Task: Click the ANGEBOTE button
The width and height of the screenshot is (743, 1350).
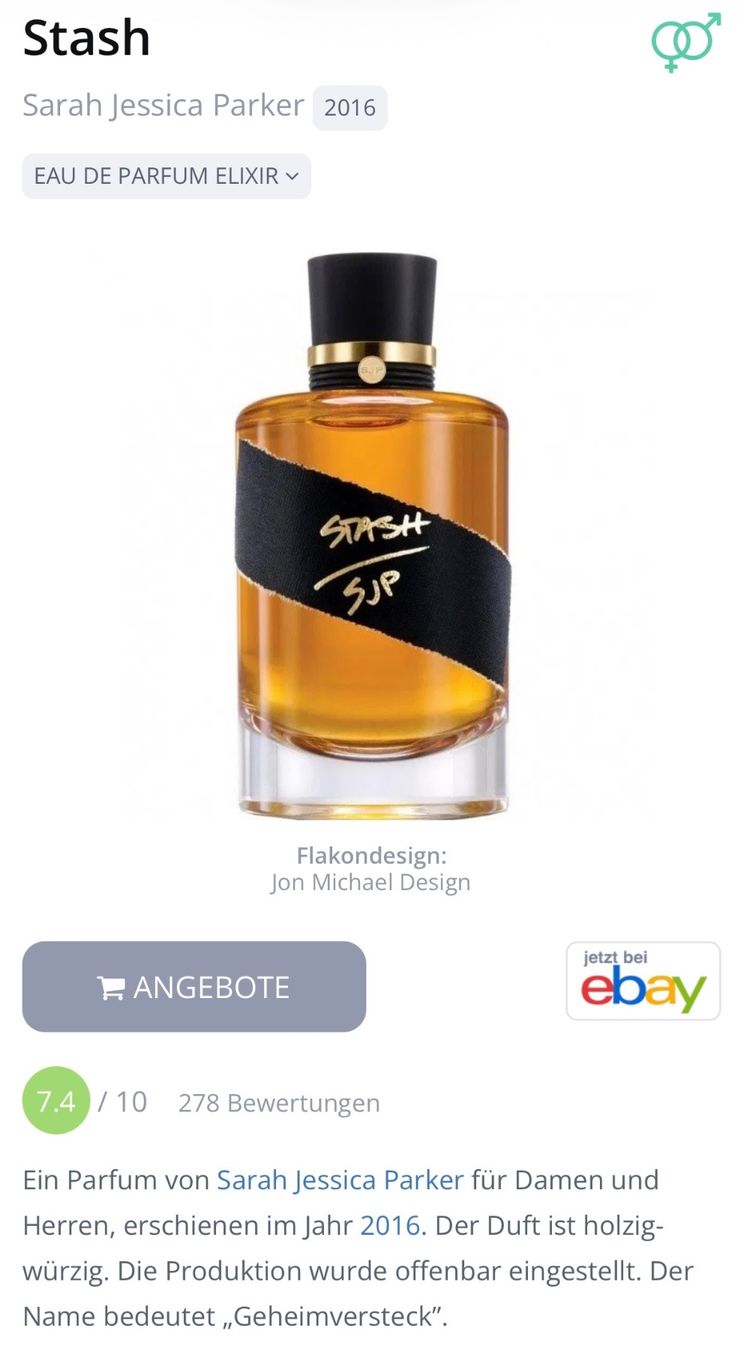Action: pos(194,986)
